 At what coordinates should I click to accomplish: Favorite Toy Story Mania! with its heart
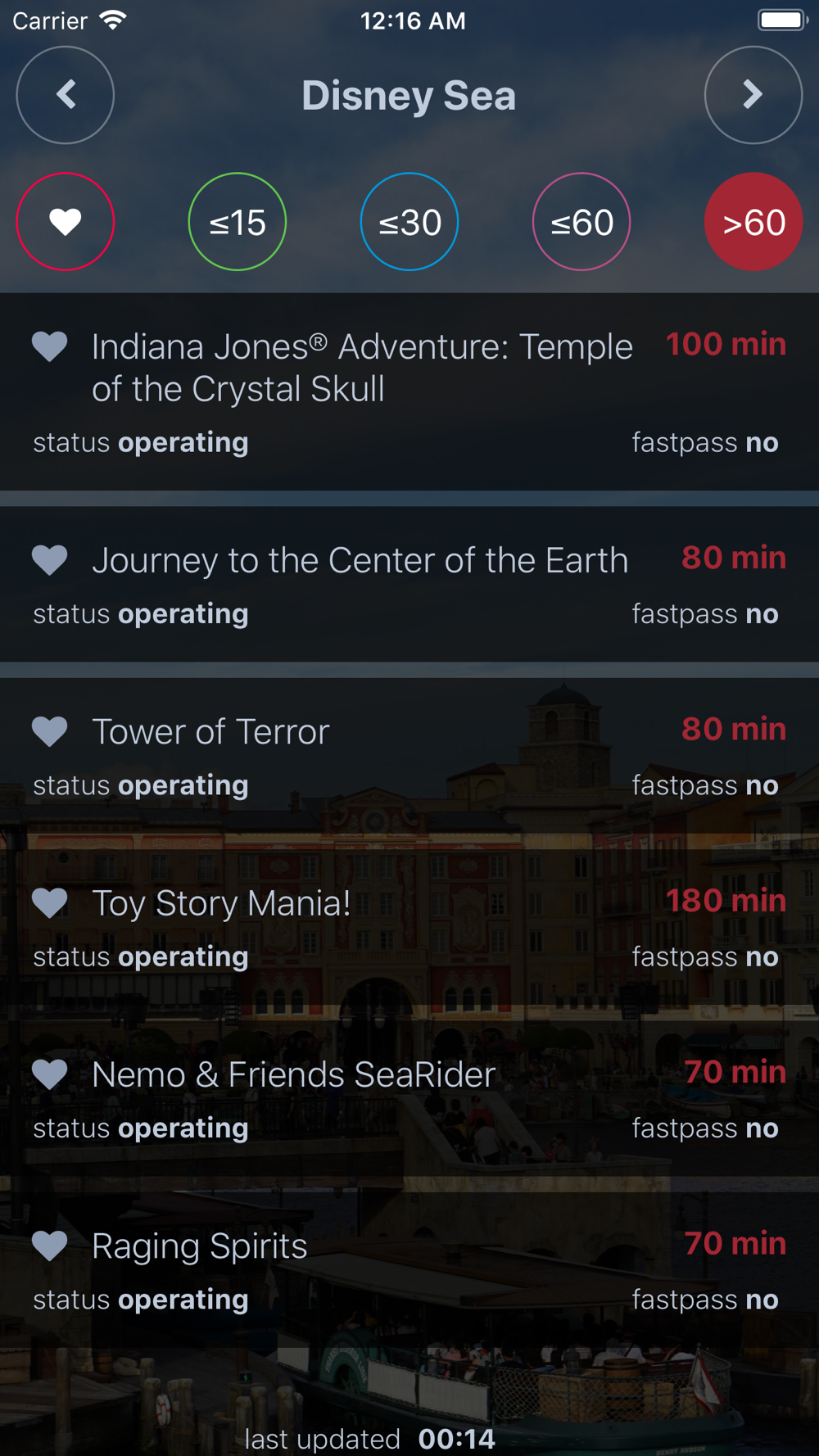coord(50,902)
